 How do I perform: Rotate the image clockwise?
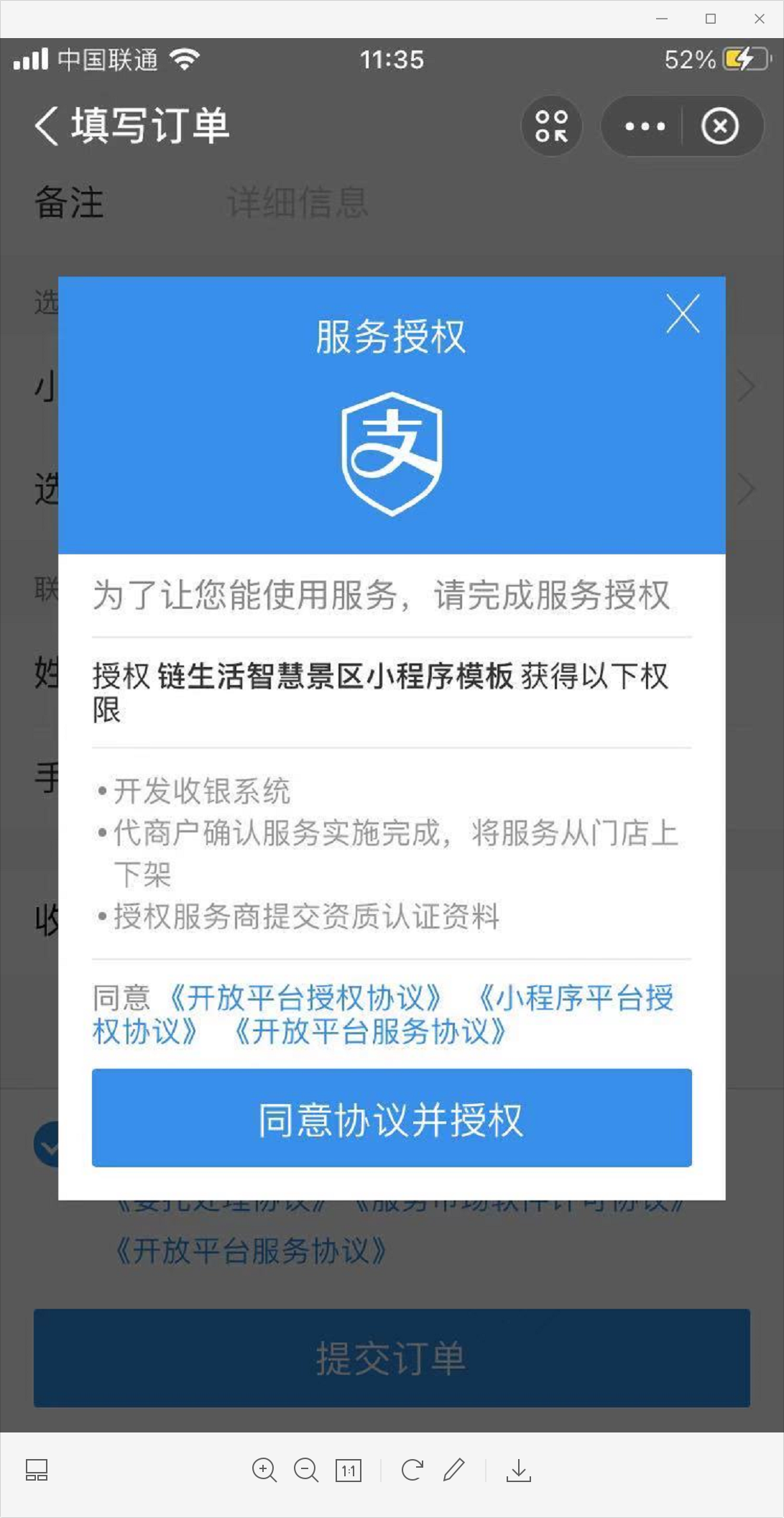(412, 1470)
